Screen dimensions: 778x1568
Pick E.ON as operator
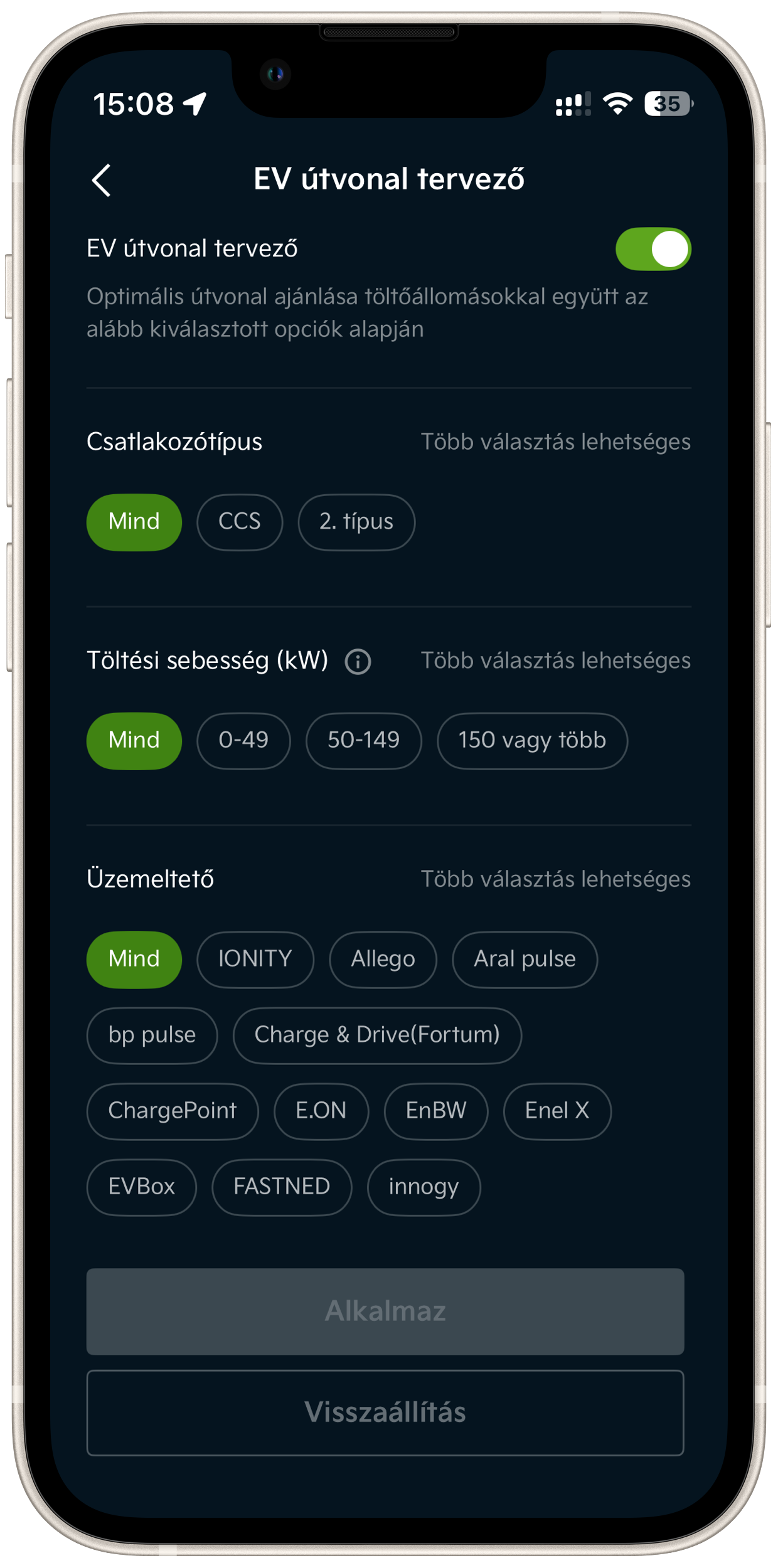[321, 1111]
